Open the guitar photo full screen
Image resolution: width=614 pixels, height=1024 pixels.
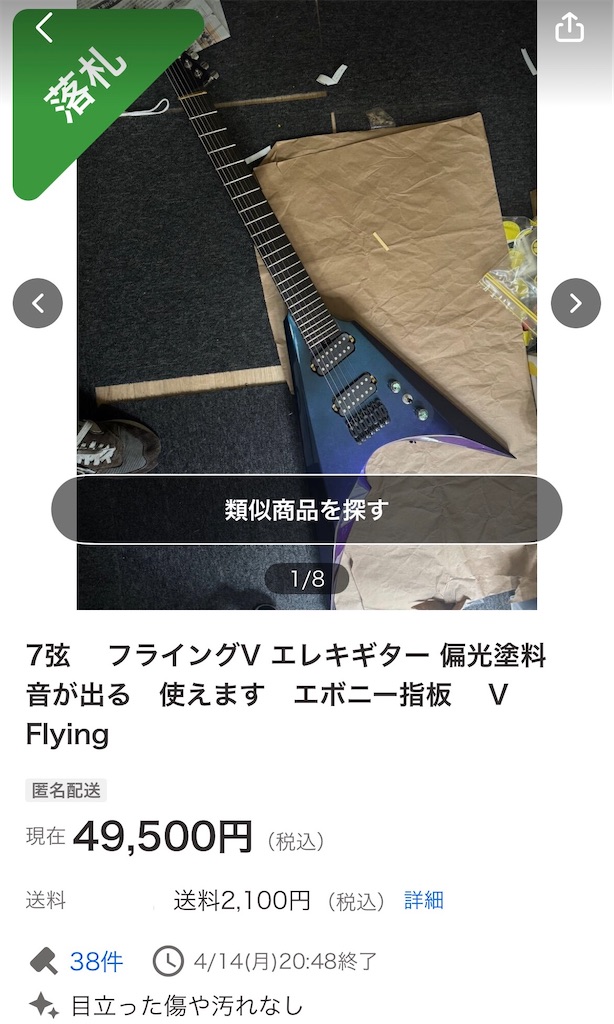306,261
